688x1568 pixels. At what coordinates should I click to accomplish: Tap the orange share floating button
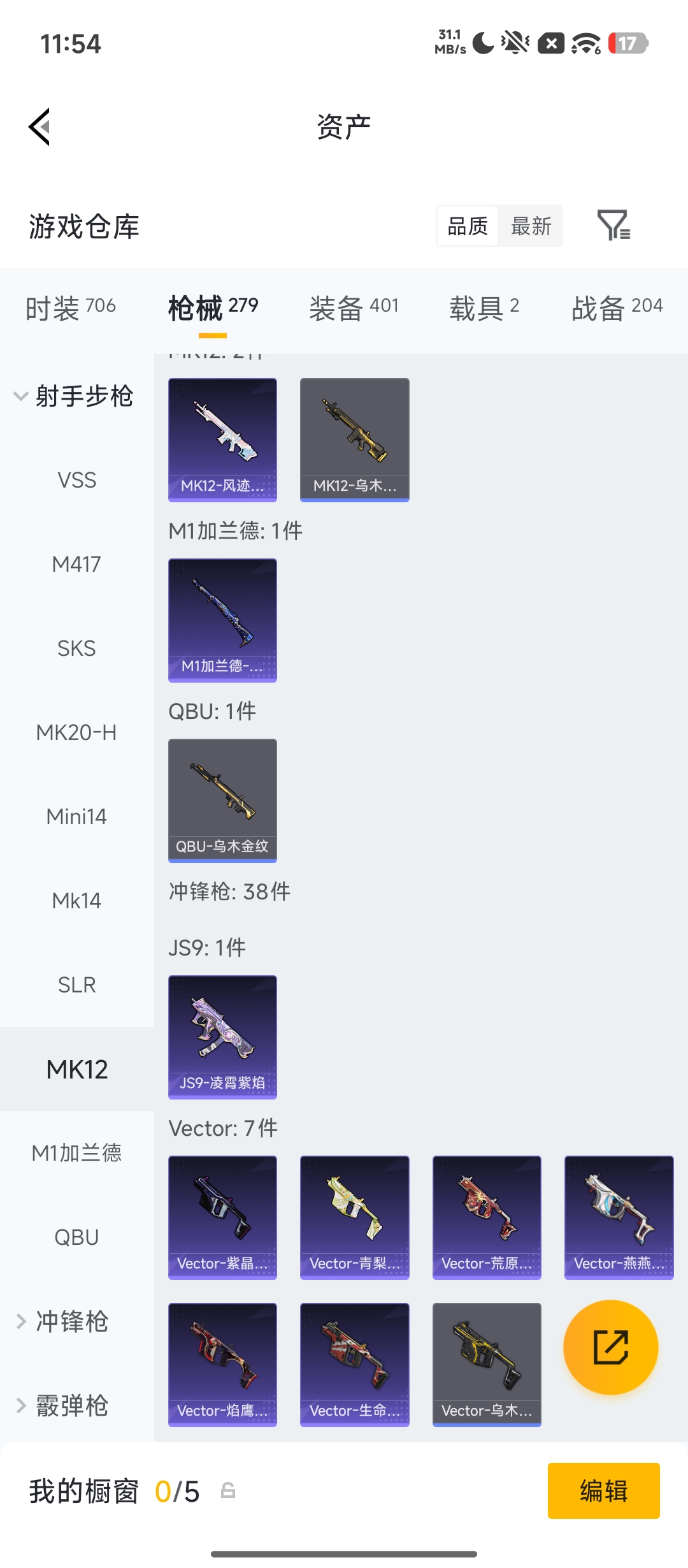click(611, 1347)
